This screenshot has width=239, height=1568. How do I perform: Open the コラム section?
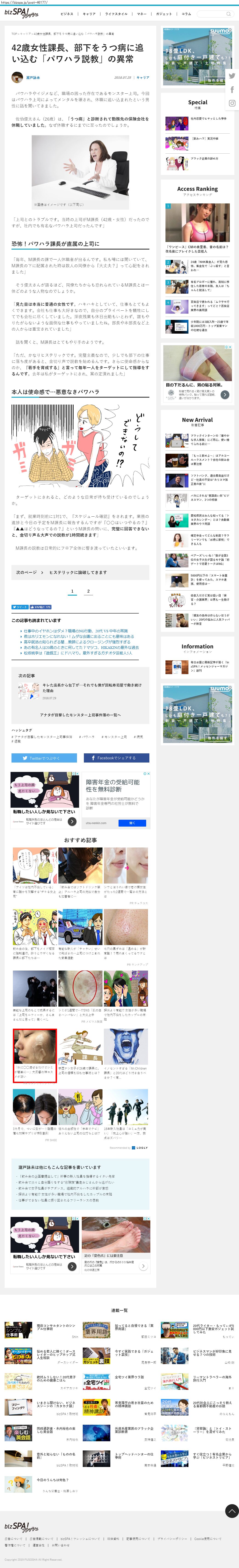[186, 13]
